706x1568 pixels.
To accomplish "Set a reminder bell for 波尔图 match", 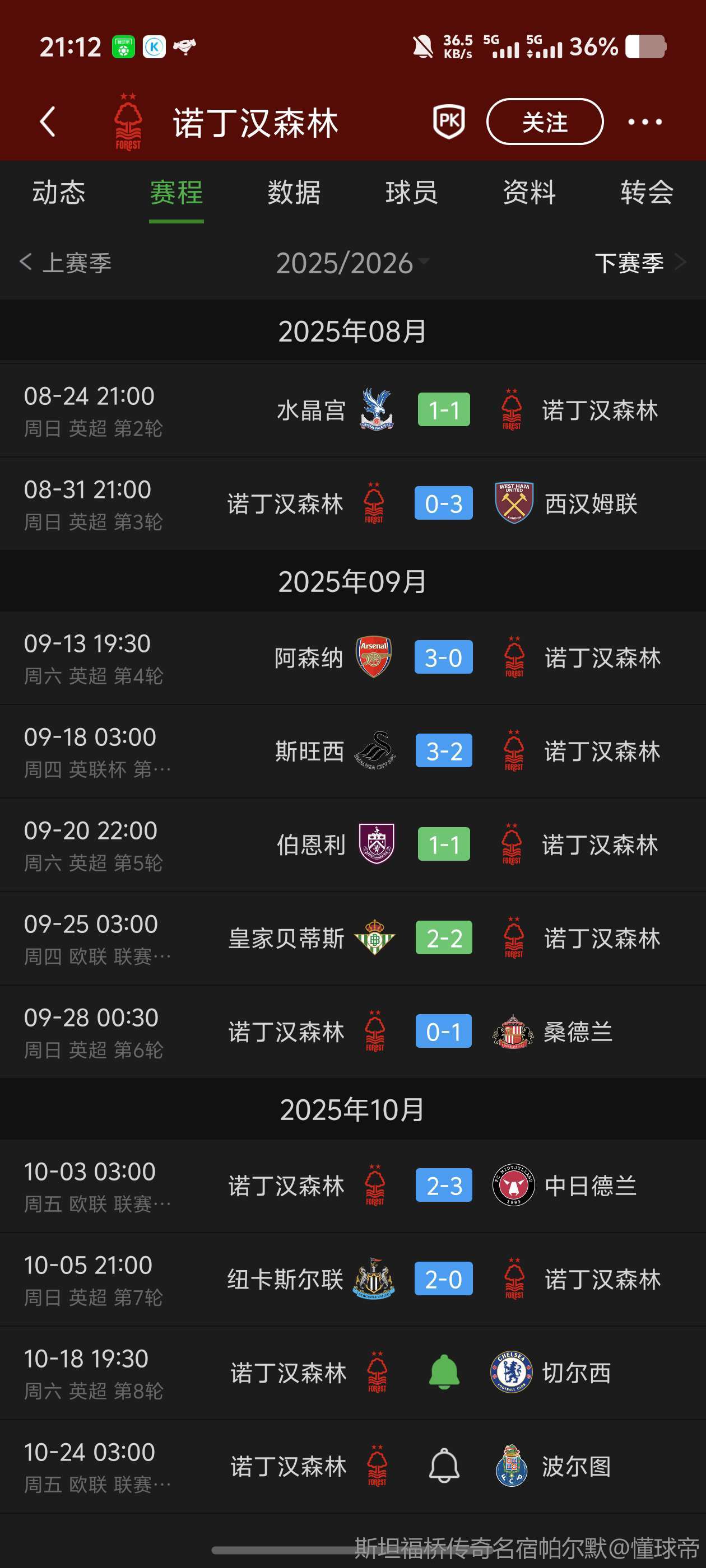I will coord(444,1466).
